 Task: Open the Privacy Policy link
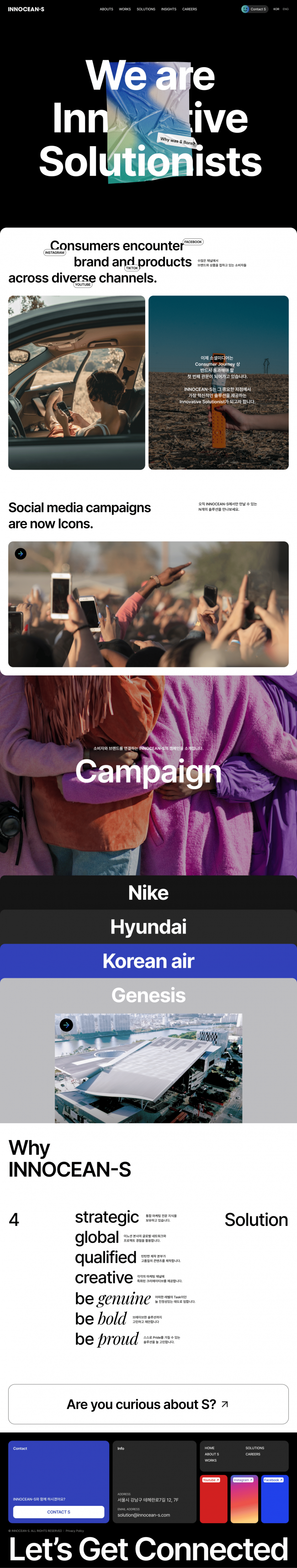coord(75,1530)
